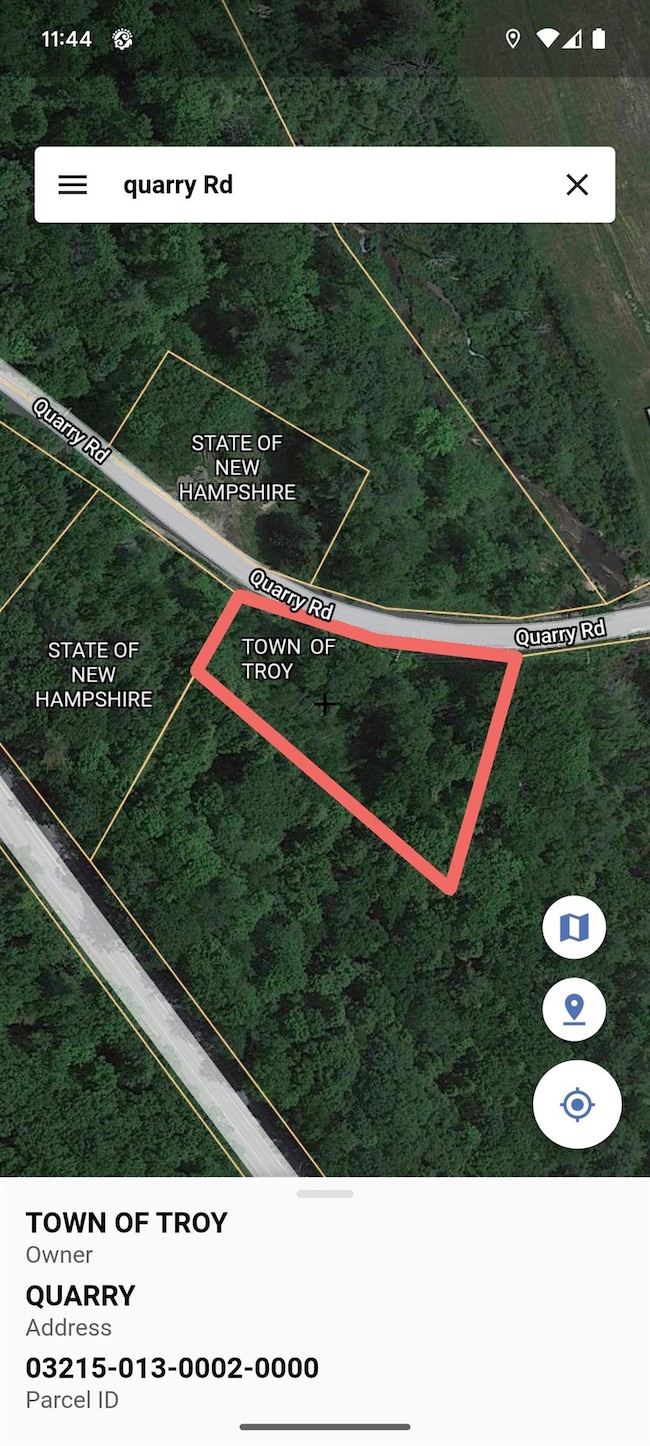Drop a location pin marker
Image resolution: width=650 pixels, height=1446 pixels.
pyautogui.click(x=574, y=1010)
